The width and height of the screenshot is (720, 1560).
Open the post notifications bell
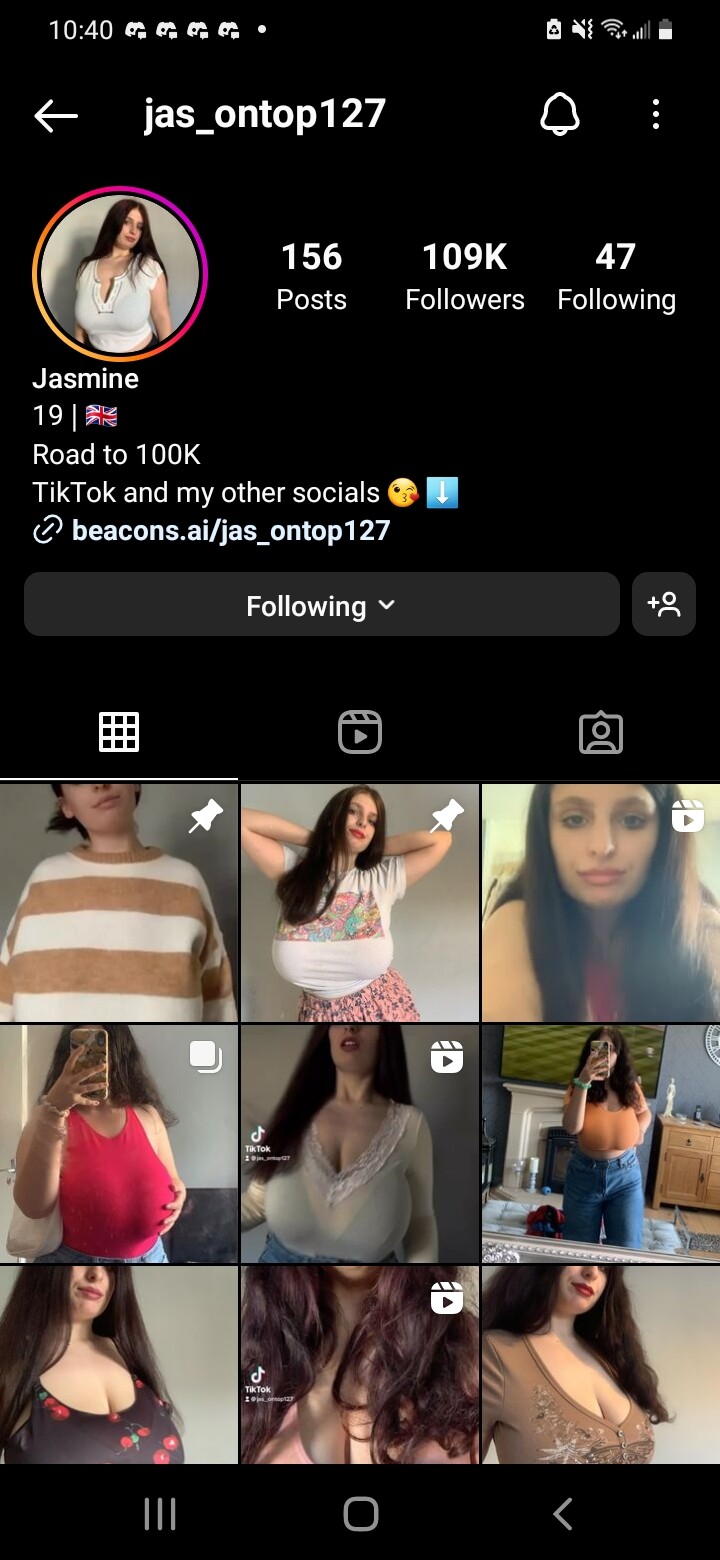(560, 115)
